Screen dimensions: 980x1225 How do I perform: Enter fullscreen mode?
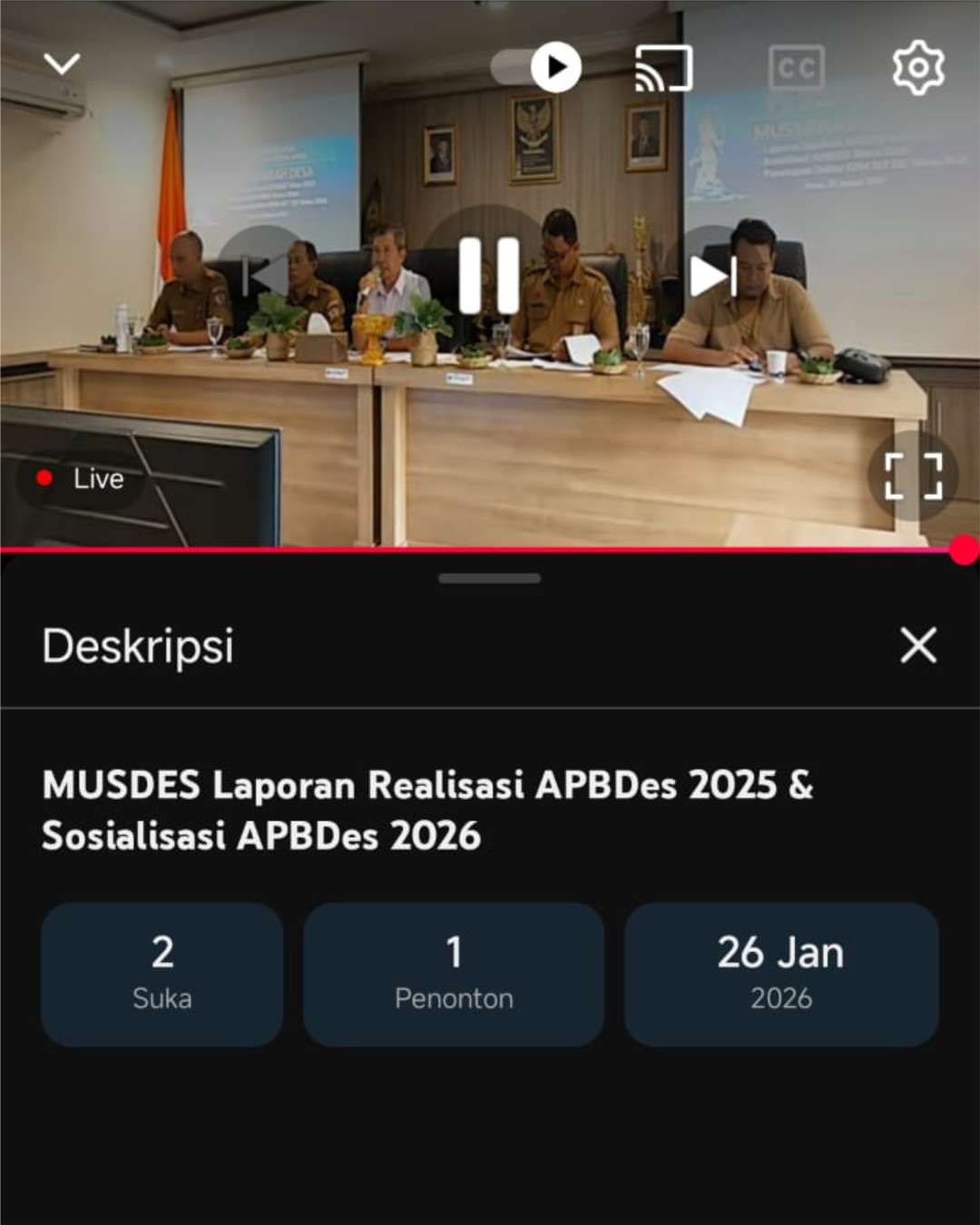(x=913, y=476)
